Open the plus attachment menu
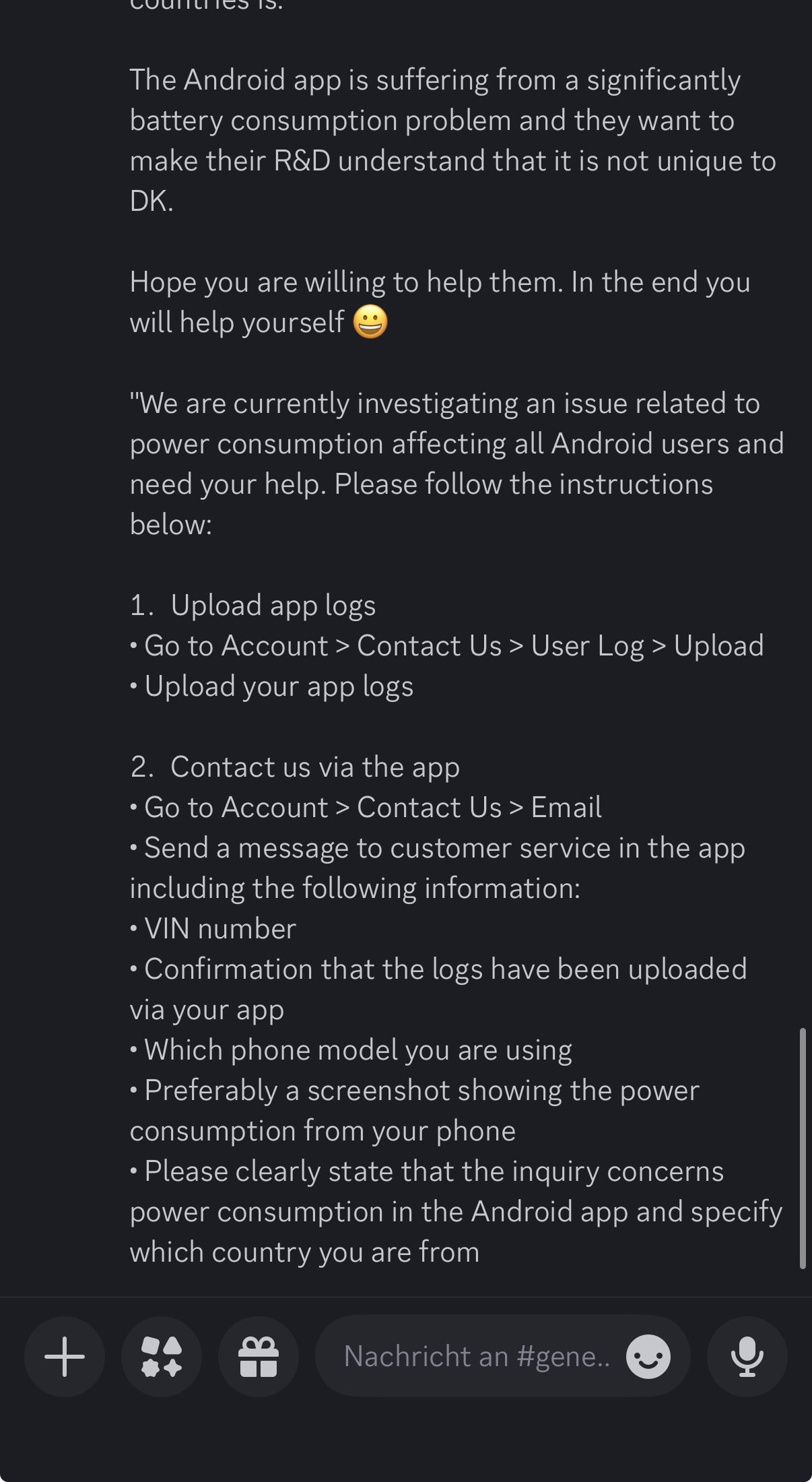This screenshot has width=812, height=1482. click(65, 1356)
